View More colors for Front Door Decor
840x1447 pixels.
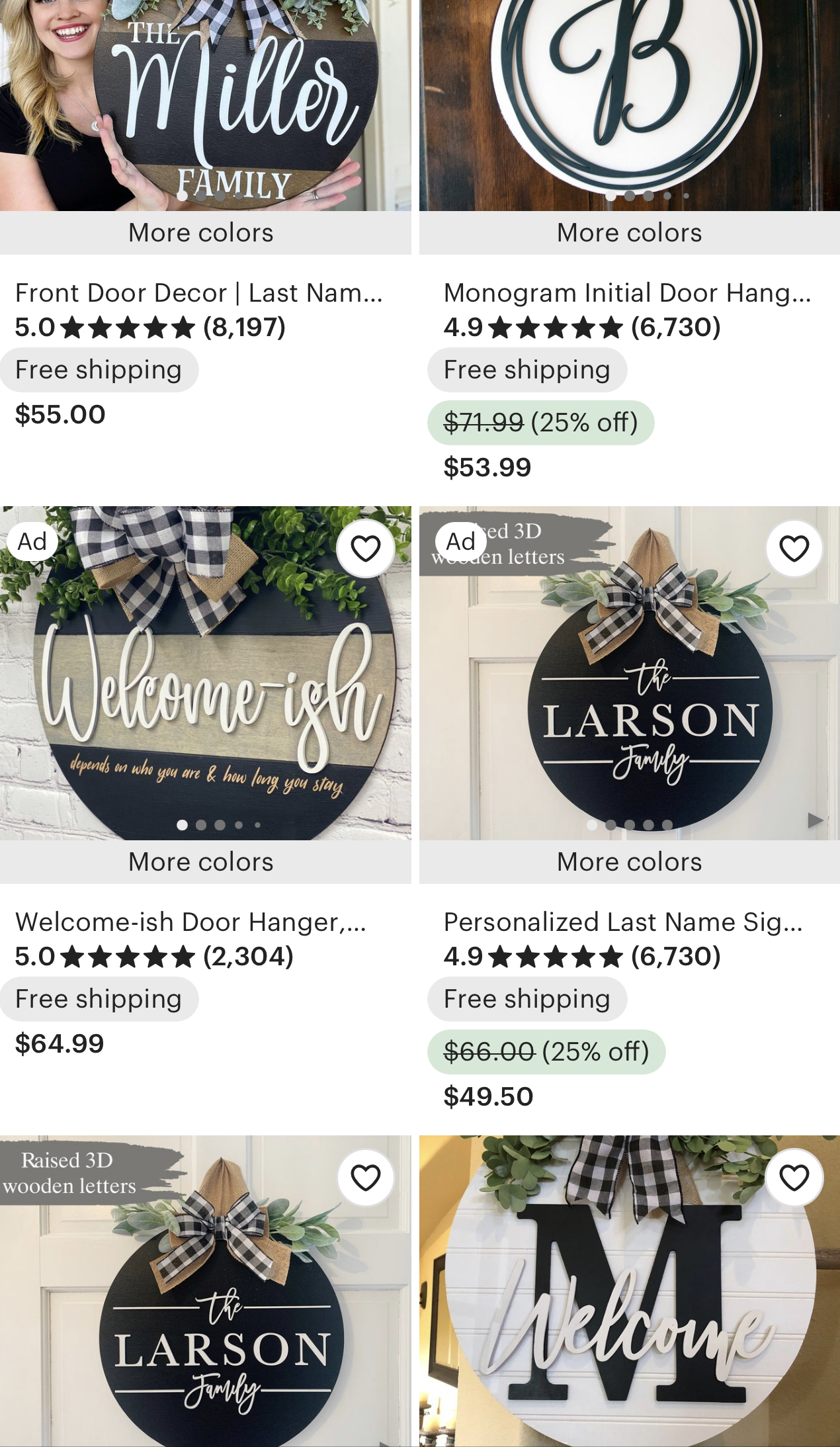pos(201,233)
